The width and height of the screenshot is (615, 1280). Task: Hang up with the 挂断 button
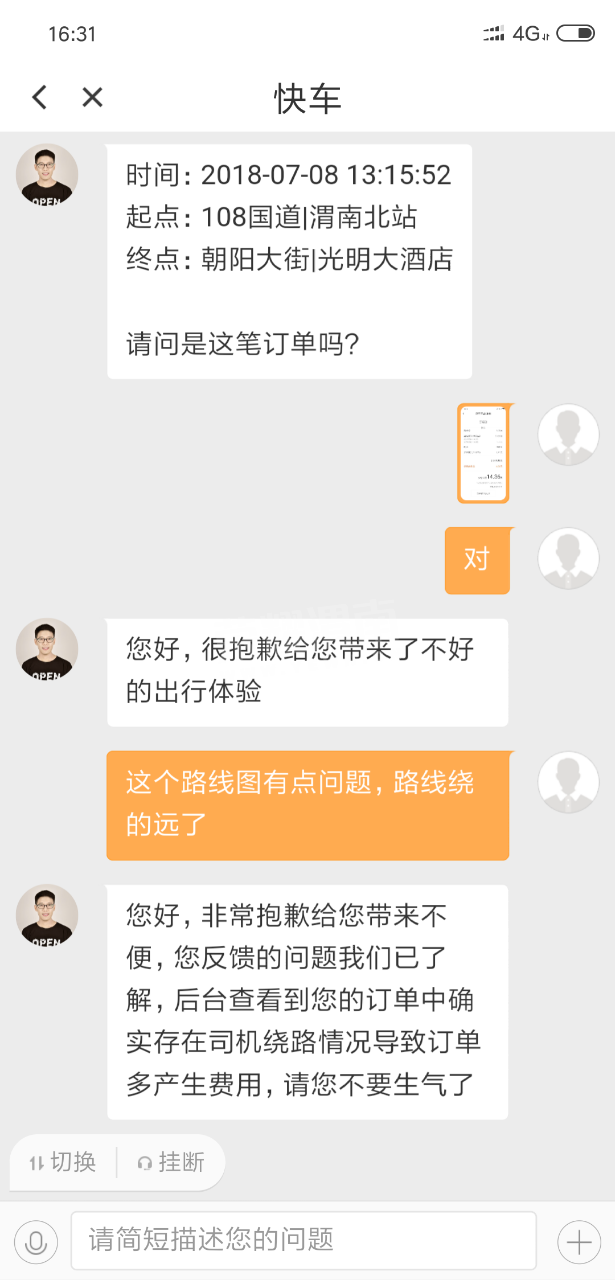pyautogui.click(x=171, y=1162)
